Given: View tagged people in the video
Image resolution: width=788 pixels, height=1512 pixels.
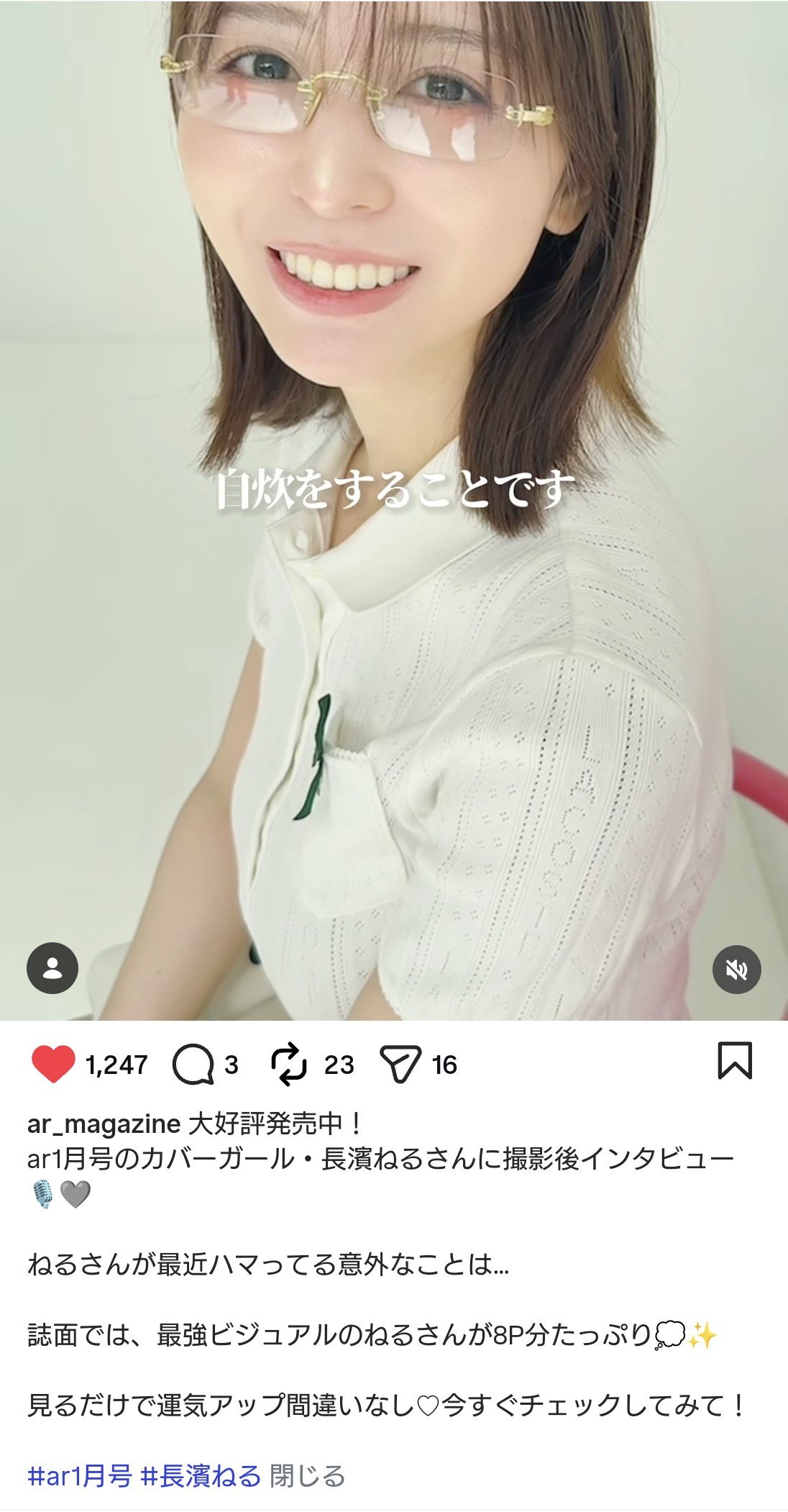Looking at the screenshot, I should point(52,968).
